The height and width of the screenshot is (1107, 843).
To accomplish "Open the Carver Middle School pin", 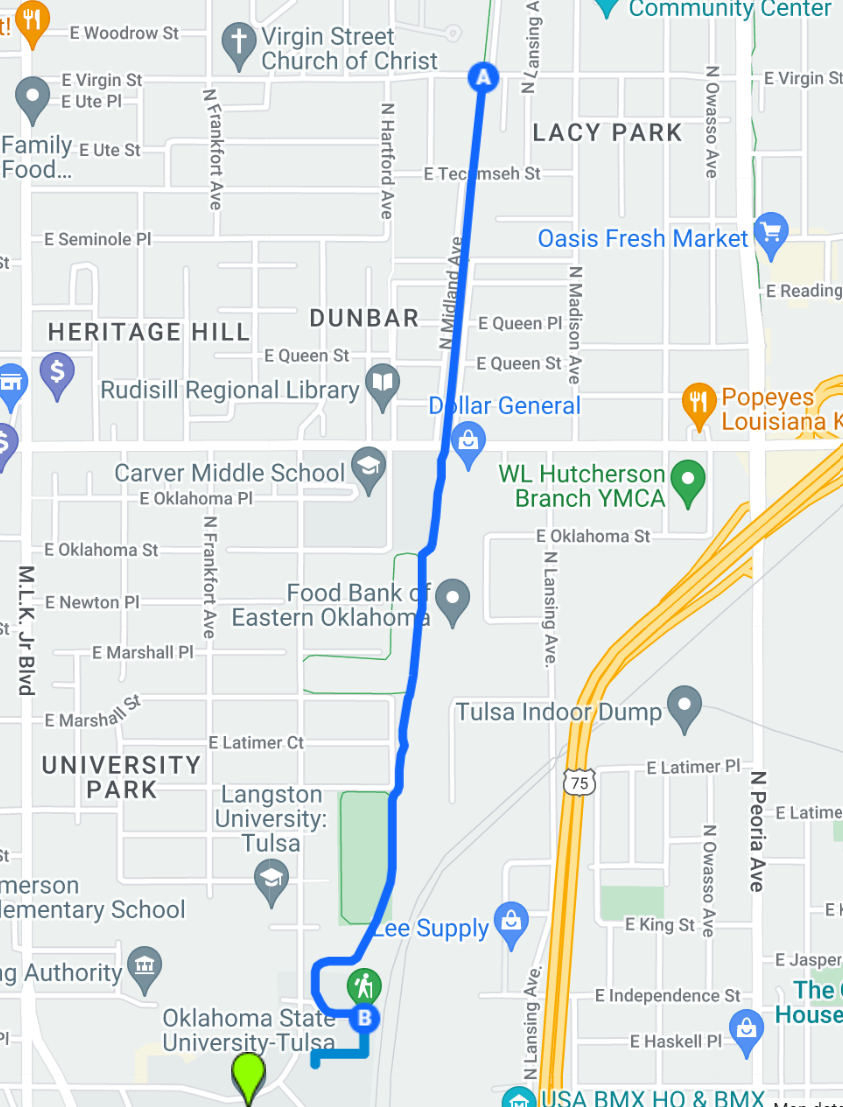I will (x=369, y=470).
